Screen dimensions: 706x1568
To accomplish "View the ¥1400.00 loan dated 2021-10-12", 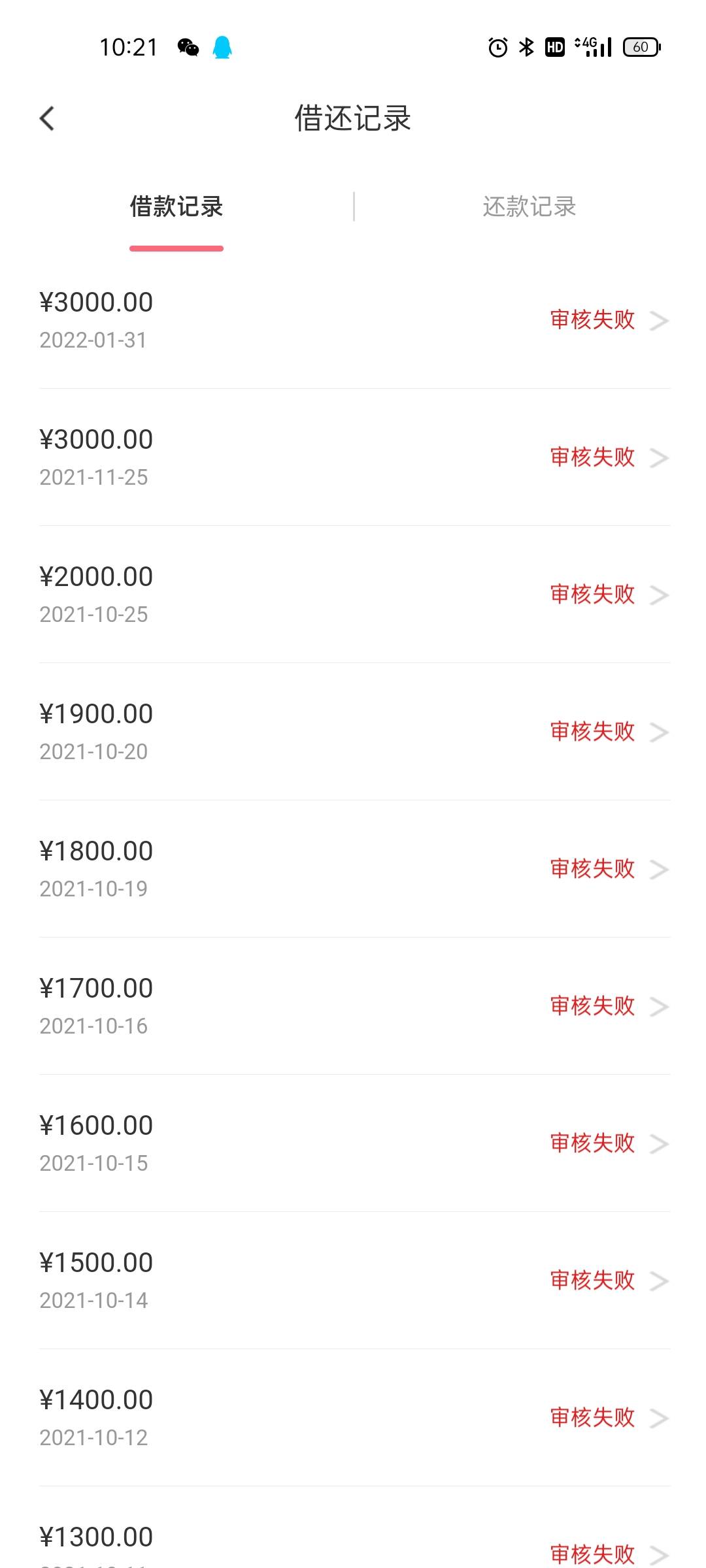I will (x=353, y=1418).
